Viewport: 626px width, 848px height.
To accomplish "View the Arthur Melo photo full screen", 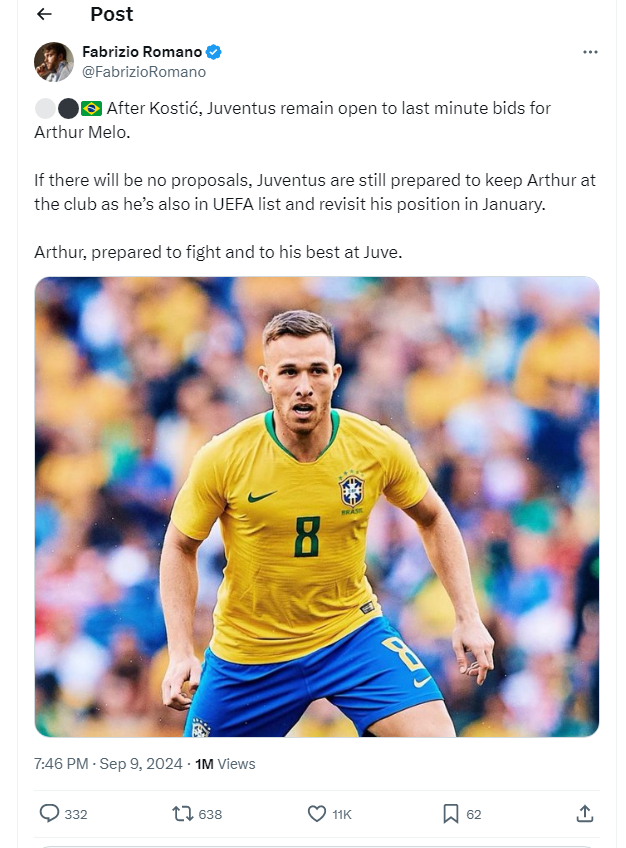I will coord(316,507).
